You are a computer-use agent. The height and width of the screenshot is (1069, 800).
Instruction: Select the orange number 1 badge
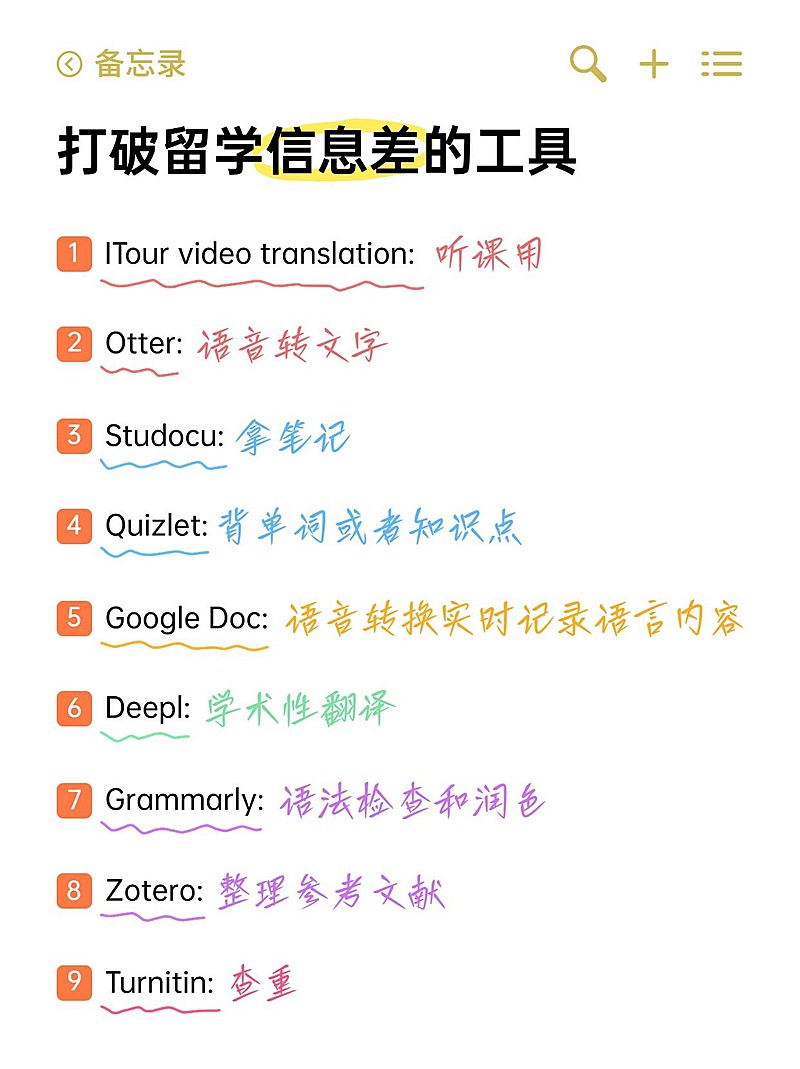pos(73,255)
